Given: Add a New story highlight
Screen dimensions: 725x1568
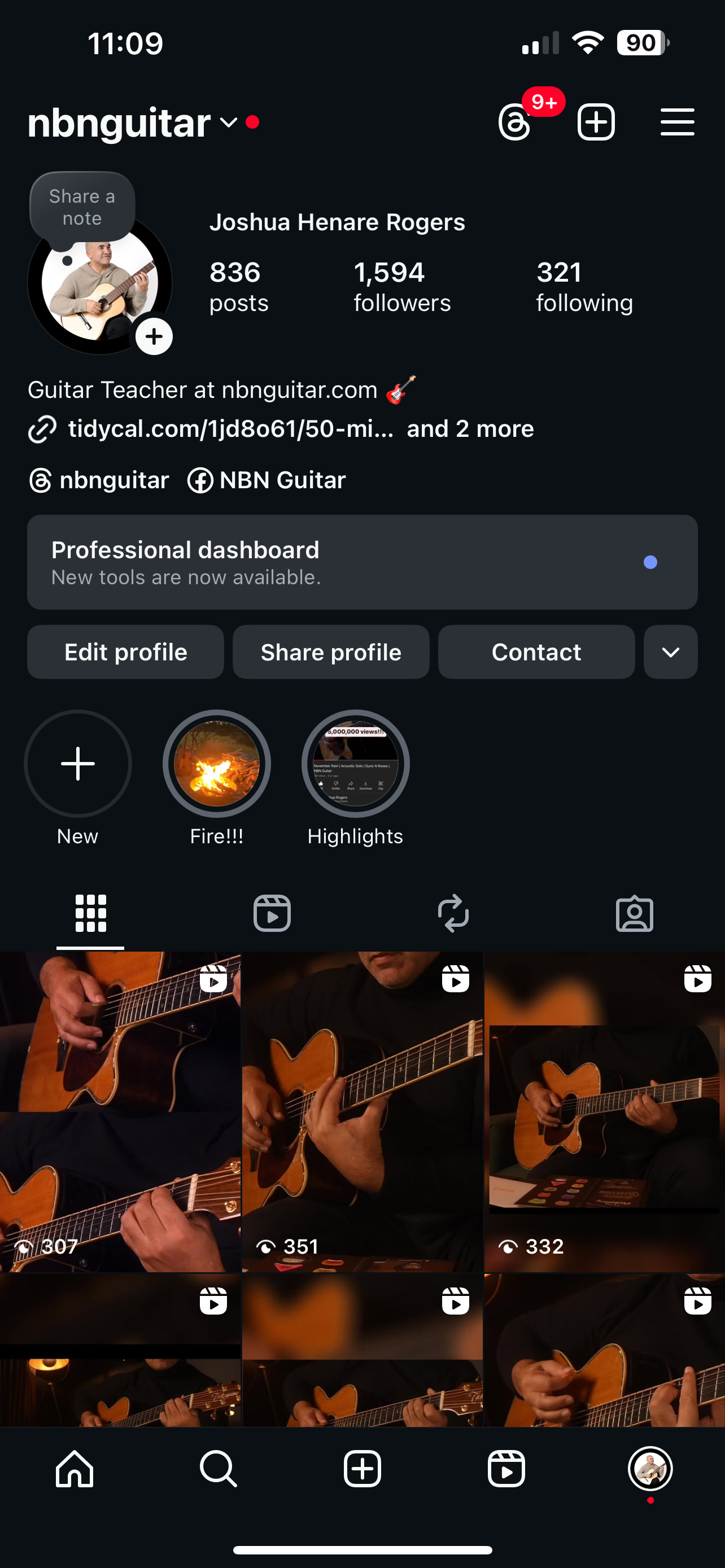Looking at the screenshot, I should click(x=78, y=764).
